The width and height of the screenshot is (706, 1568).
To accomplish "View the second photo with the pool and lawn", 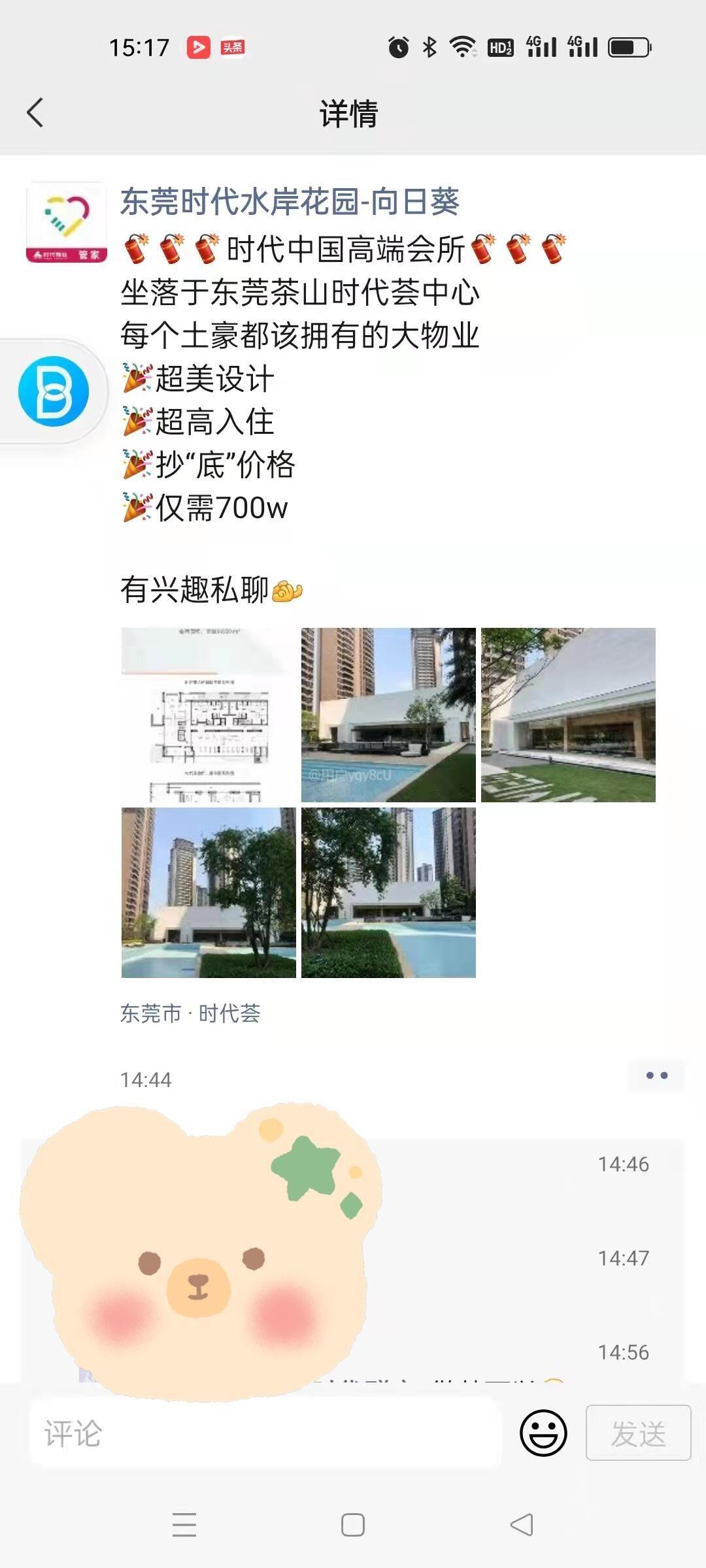I will [x=388, y=715].
